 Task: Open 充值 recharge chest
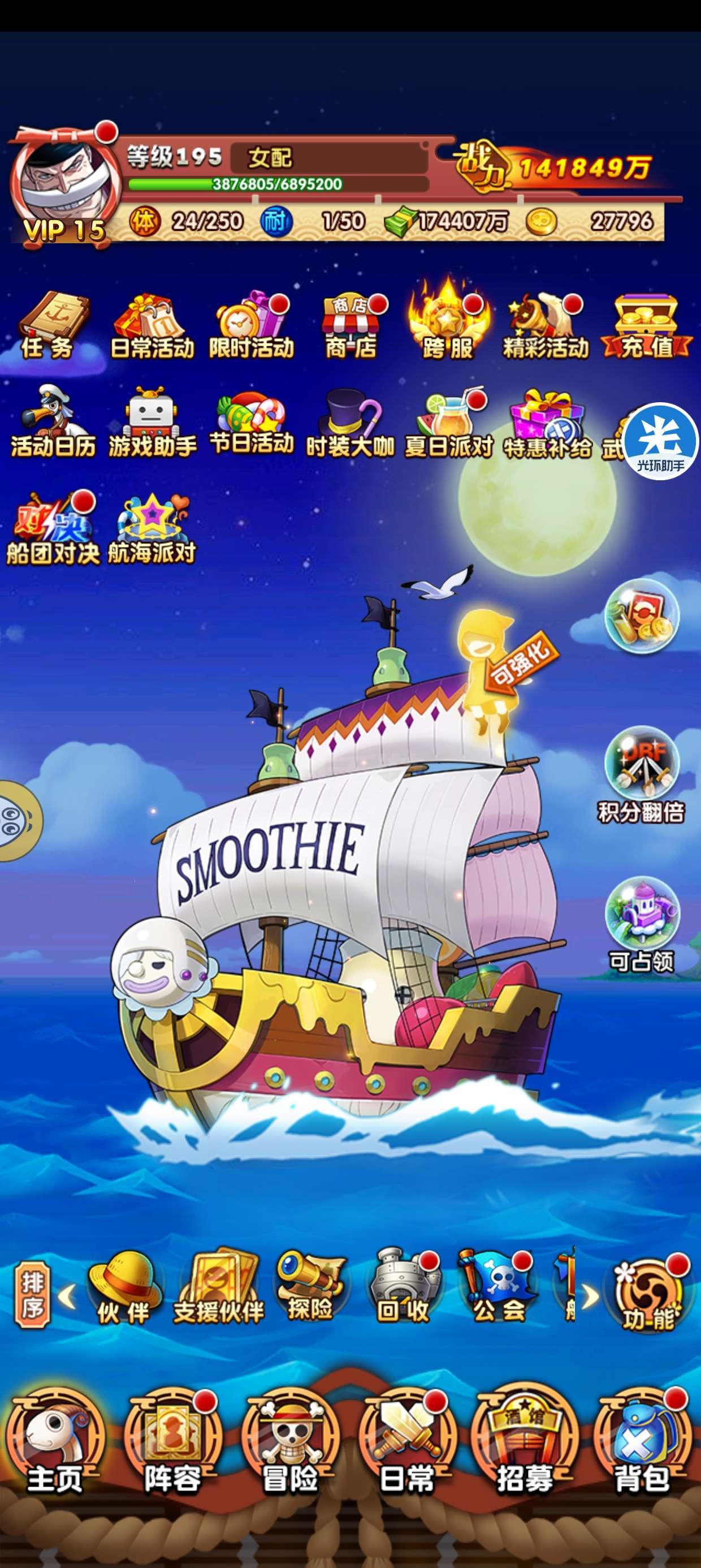(646, 326)
